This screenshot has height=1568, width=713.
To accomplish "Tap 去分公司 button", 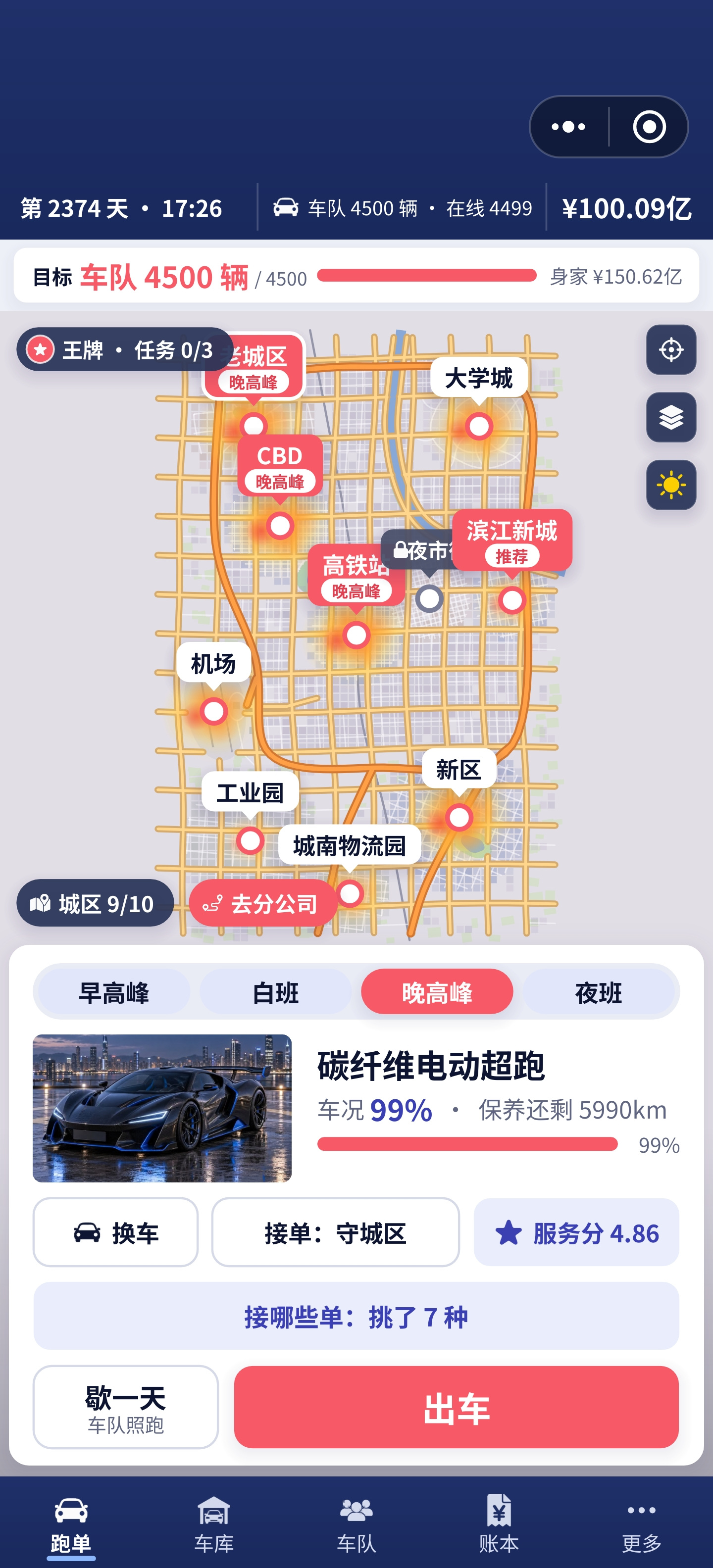I will pos(263,903).
